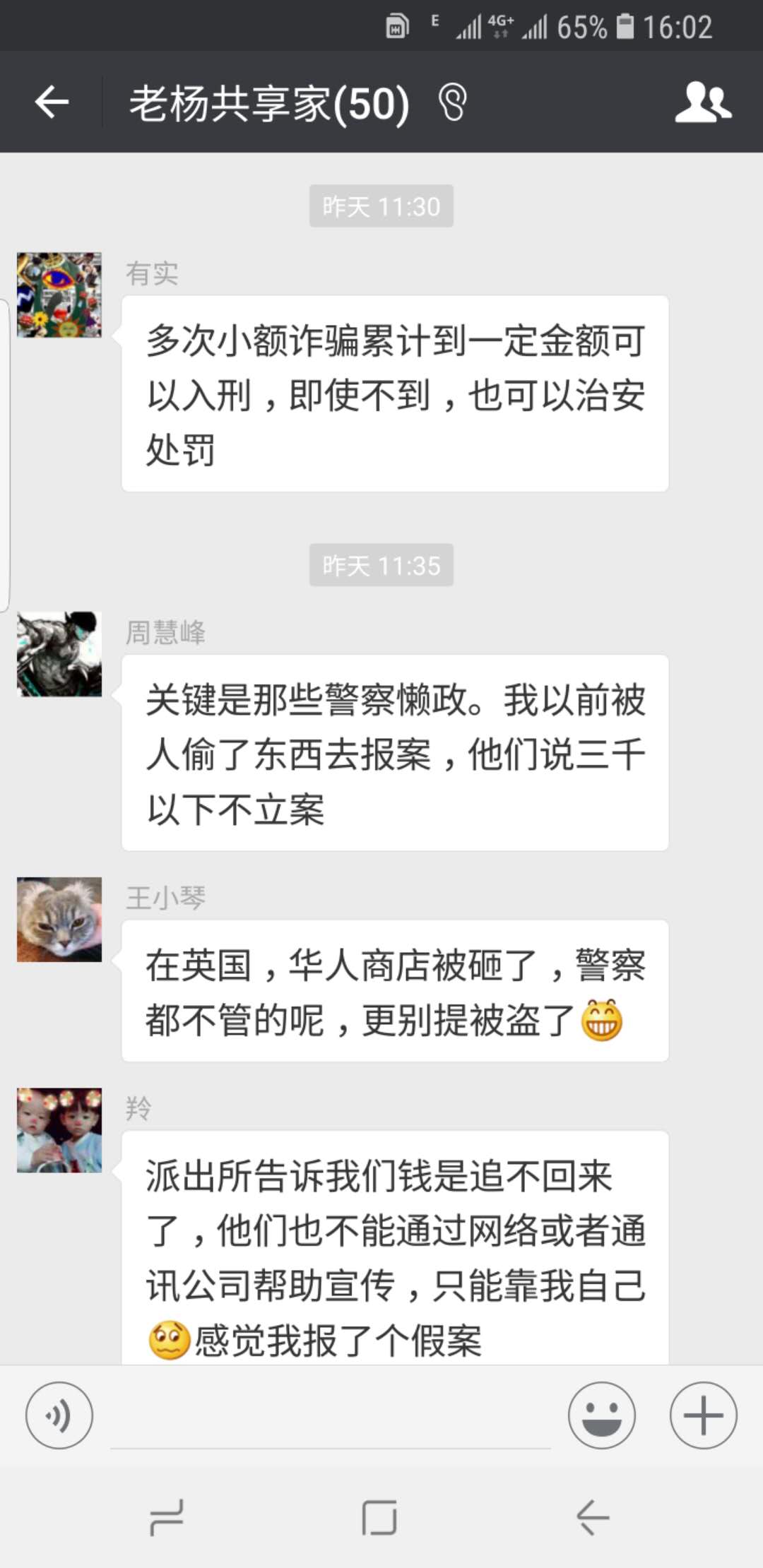Viewport: 763px width, 1568px height.
Task: View 王小琴's cat avatar profile
Action: (x=59, y=919)
